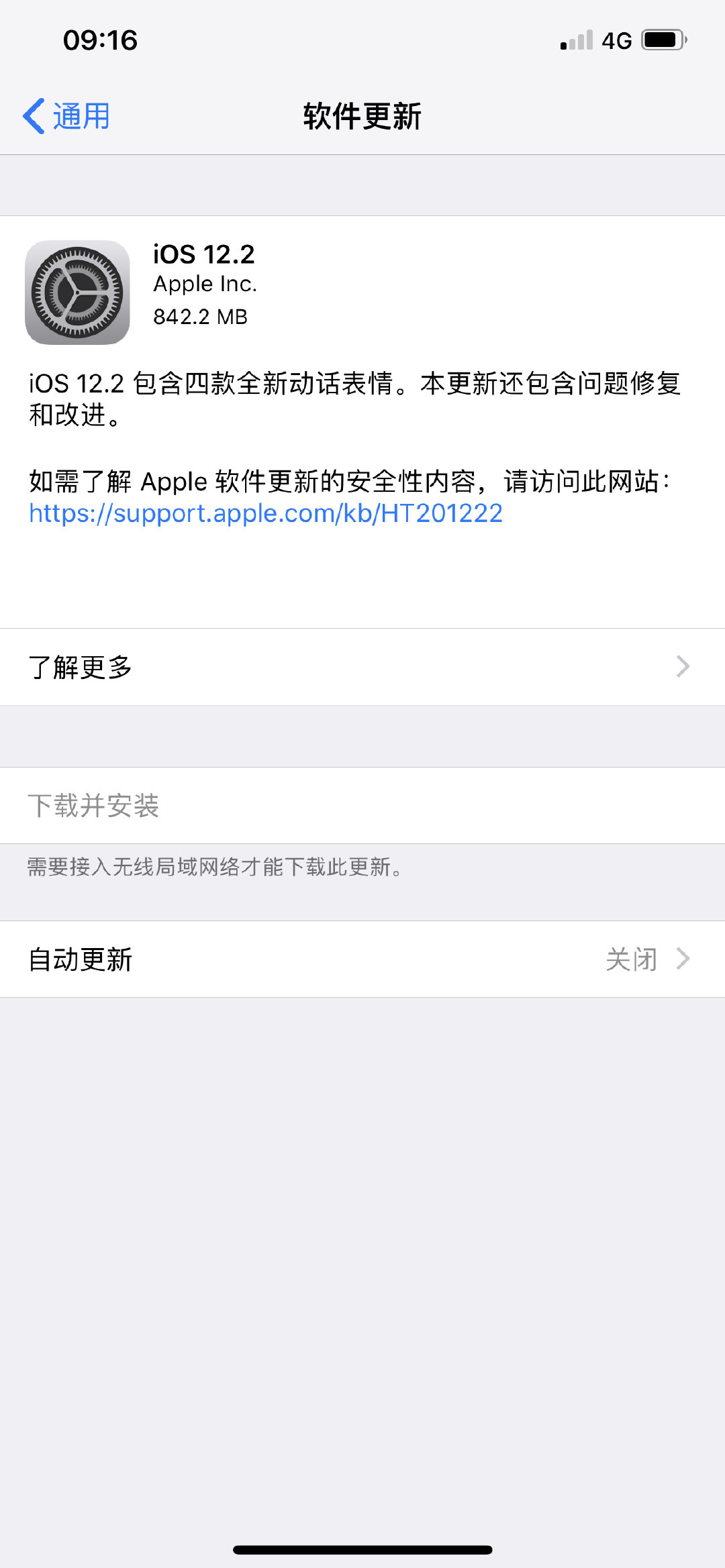
Task: Open 了解更多 for update details
Action: (362, 667)
